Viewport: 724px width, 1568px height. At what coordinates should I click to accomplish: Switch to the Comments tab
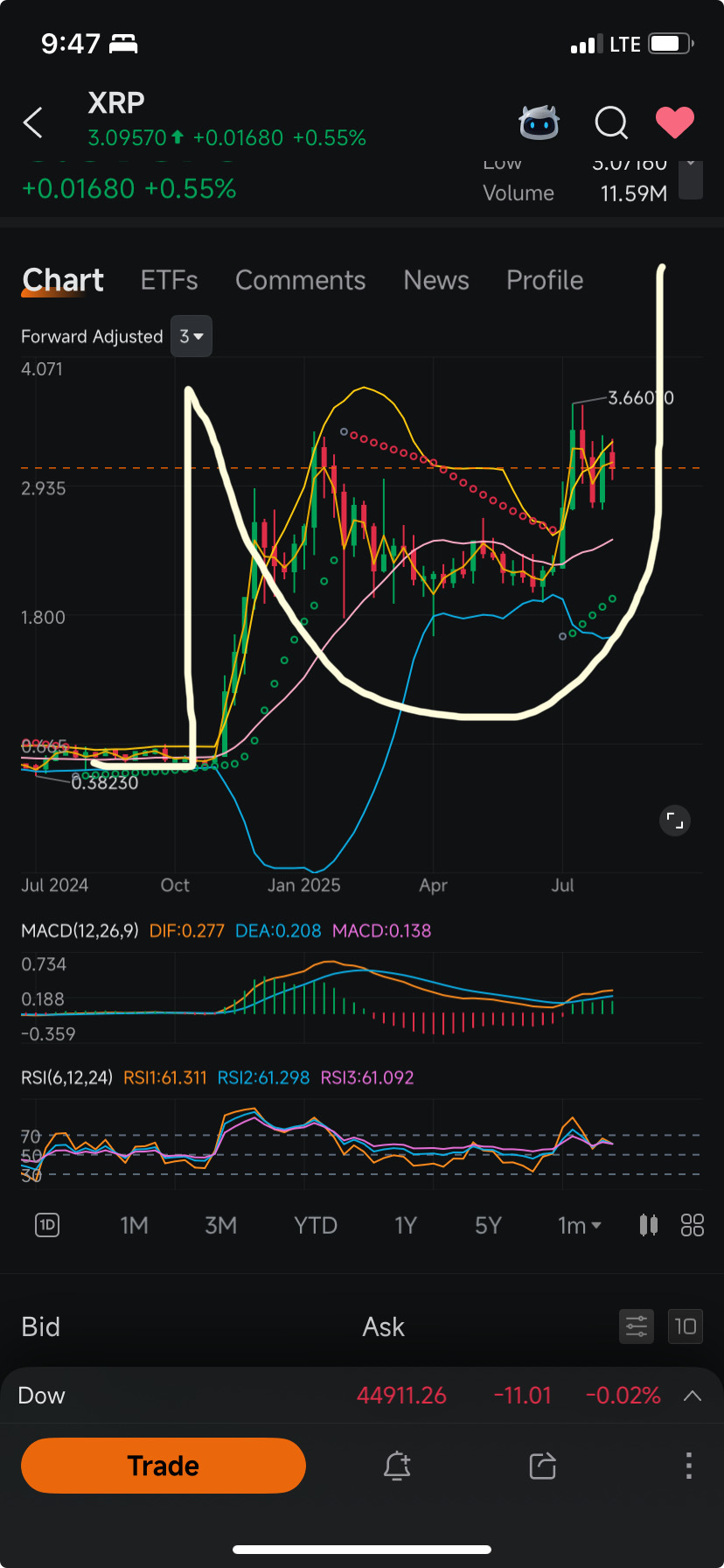300,280
